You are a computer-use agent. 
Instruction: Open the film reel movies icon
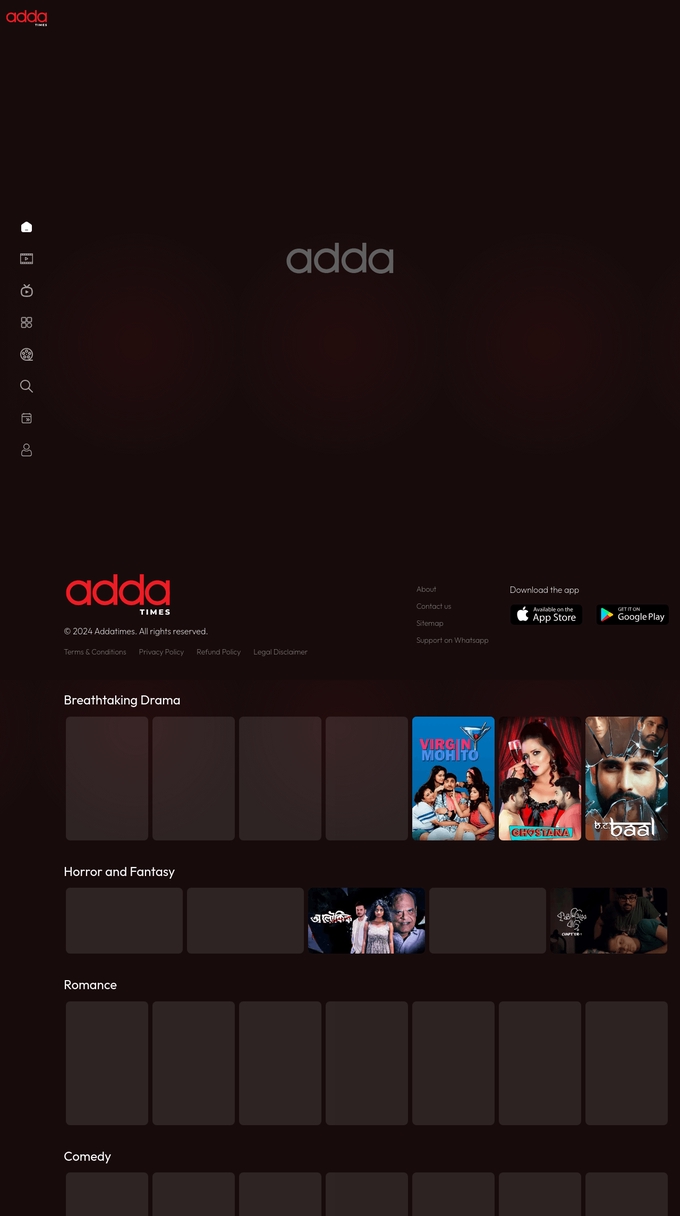27,354
